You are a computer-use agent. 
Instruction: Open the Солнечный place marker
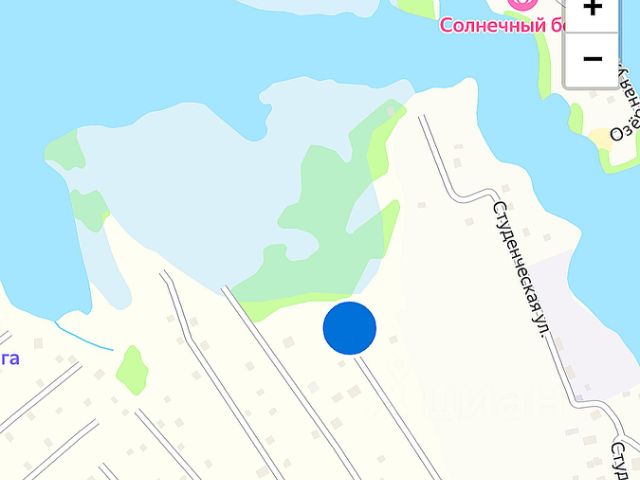pos(519,4)
